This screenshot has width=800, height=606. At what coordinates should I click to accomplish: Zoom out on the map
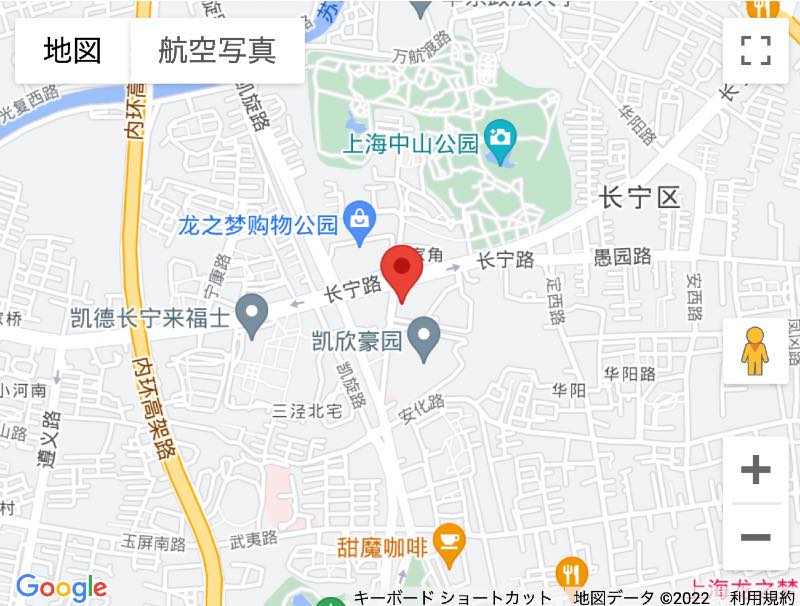(x=755, y=537)
